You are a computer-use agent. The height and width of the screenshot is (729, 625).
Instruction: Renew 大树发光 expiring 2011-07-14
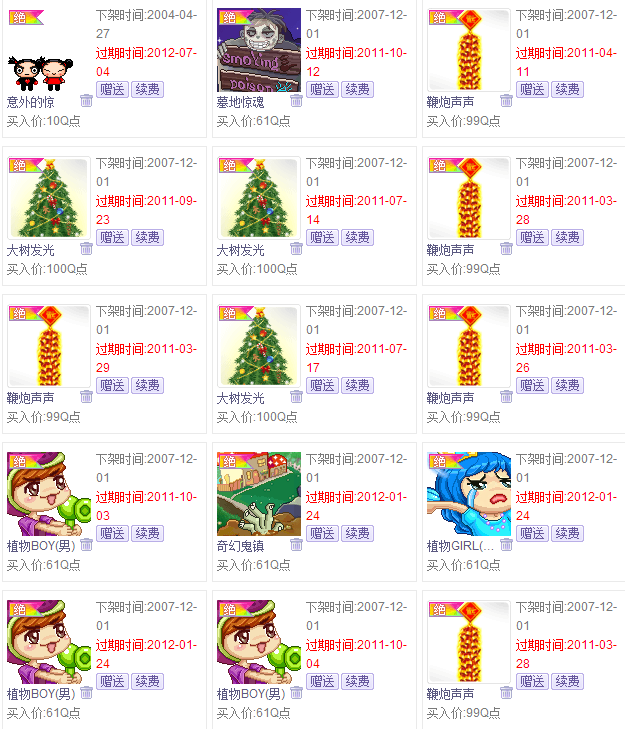pyautogui.click(x=357, y=237)
